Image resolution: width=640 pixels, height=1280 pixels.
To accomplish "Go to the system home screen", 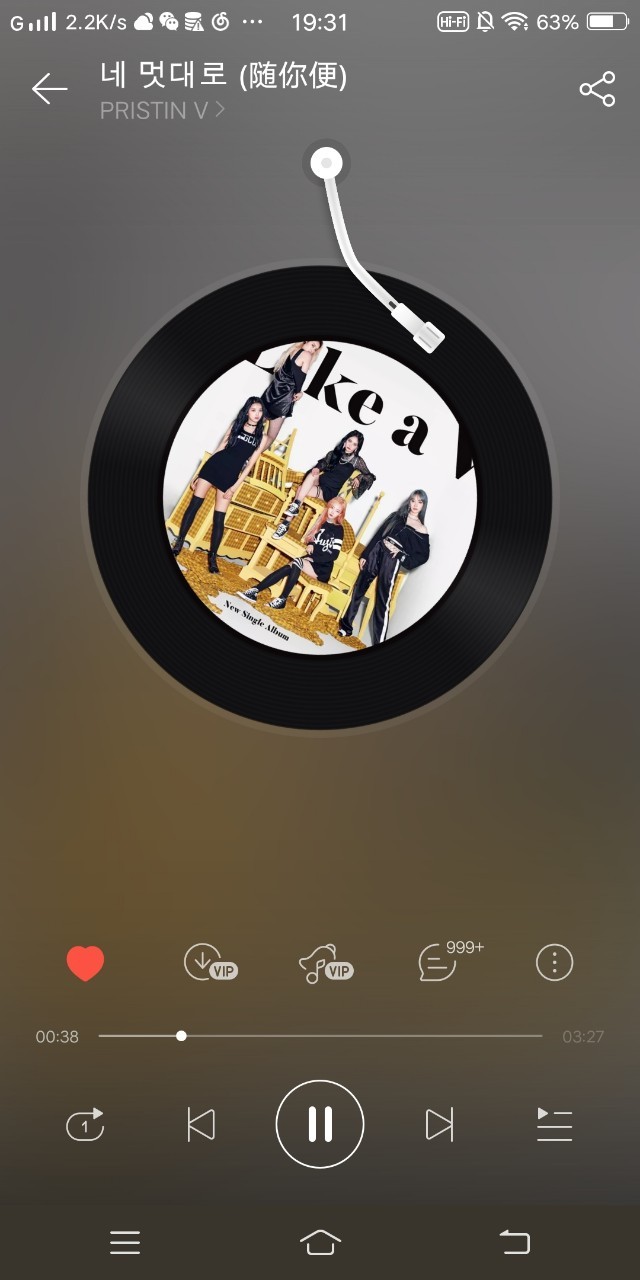I will 320,1242.
